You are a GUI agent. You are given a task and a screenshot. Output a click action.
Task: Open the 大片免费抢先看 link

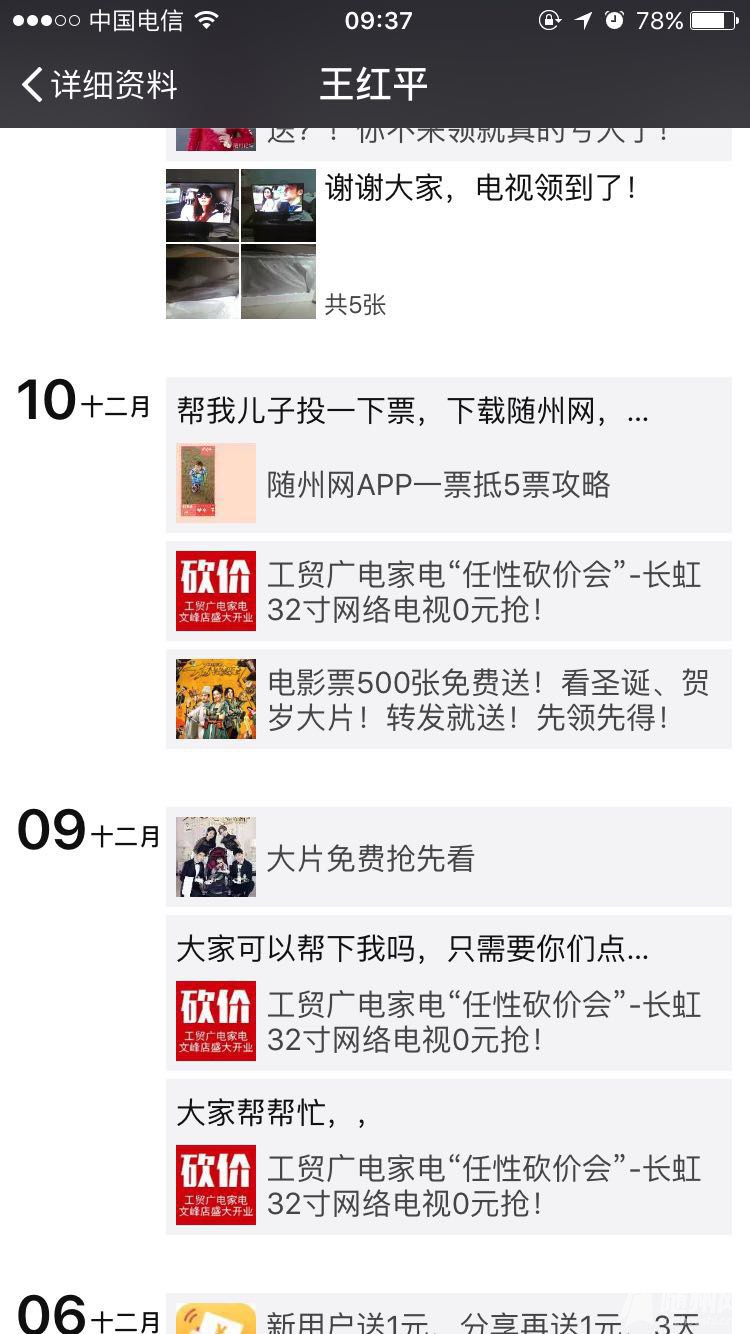pos(448,858)
